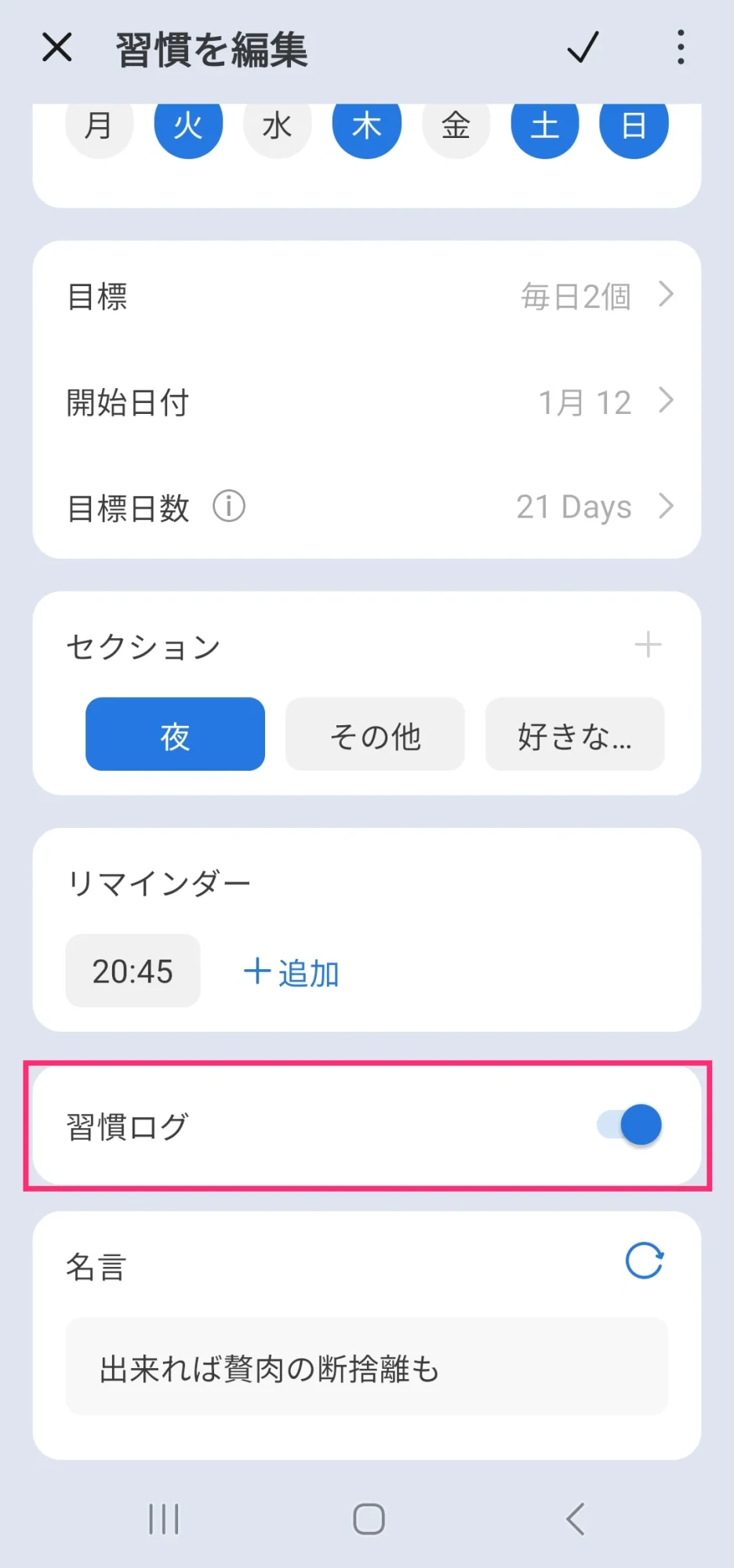The width and height of the screenshot is (734, 1568).
Task: Open the overflow menu
Action: point(680,48)
